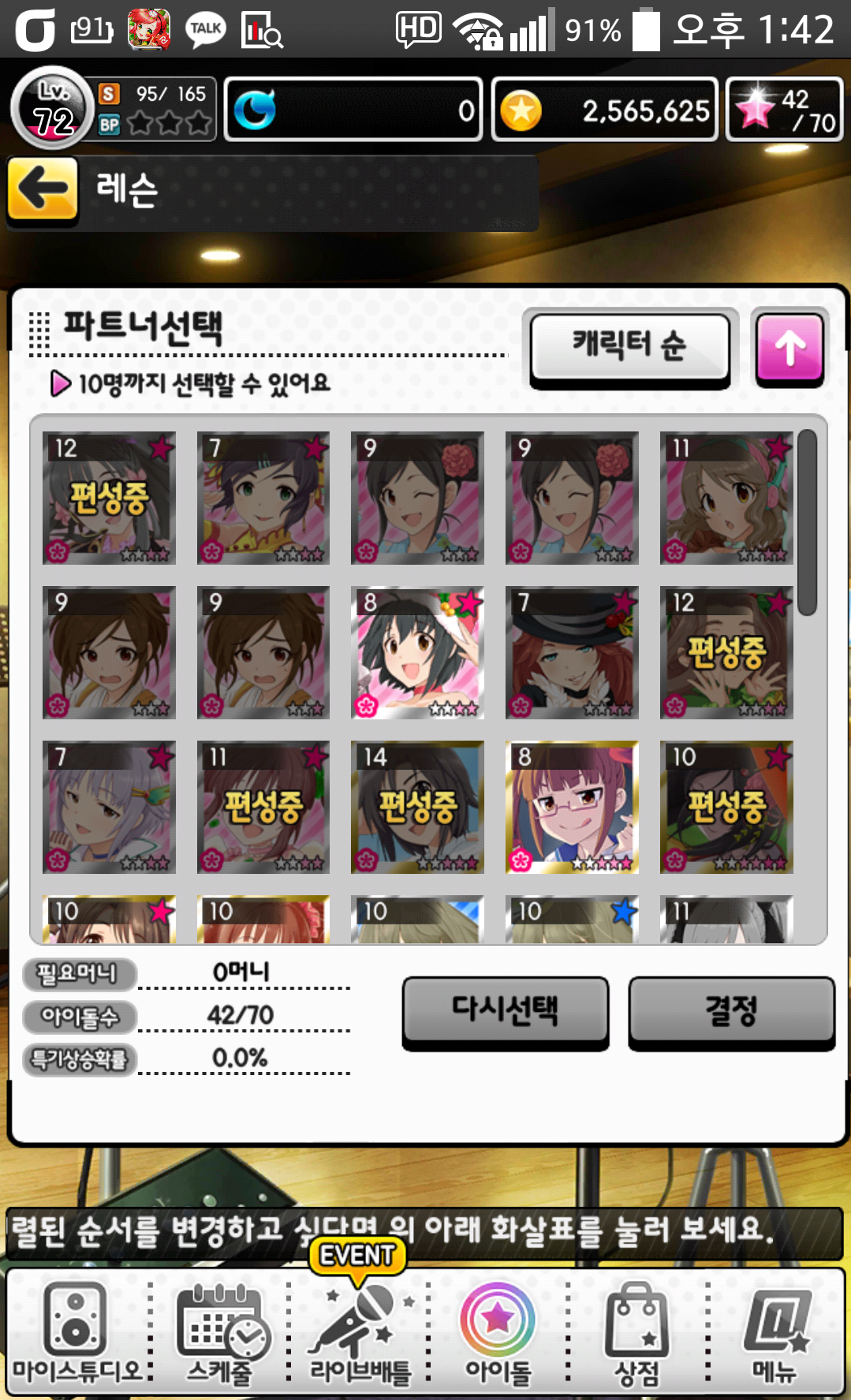
Task: Confirm partners with 결정 button
Action: pyautogui.click(x=731, y=1010)
